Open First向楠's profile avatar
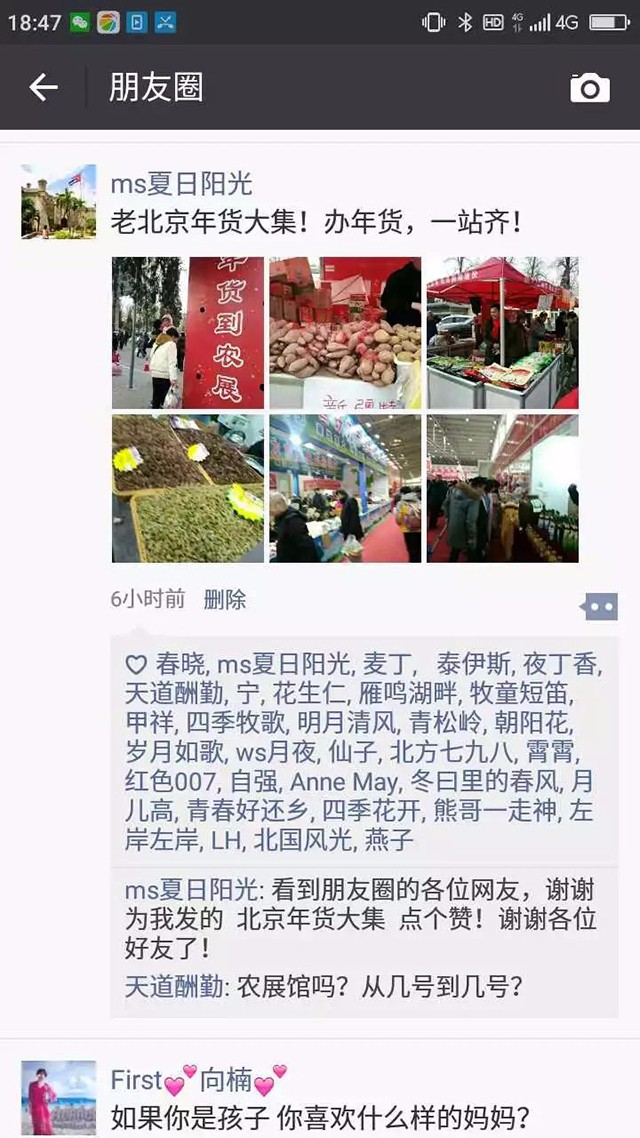The width and height of the screenshot is (640, 1138). point(59,1097)
